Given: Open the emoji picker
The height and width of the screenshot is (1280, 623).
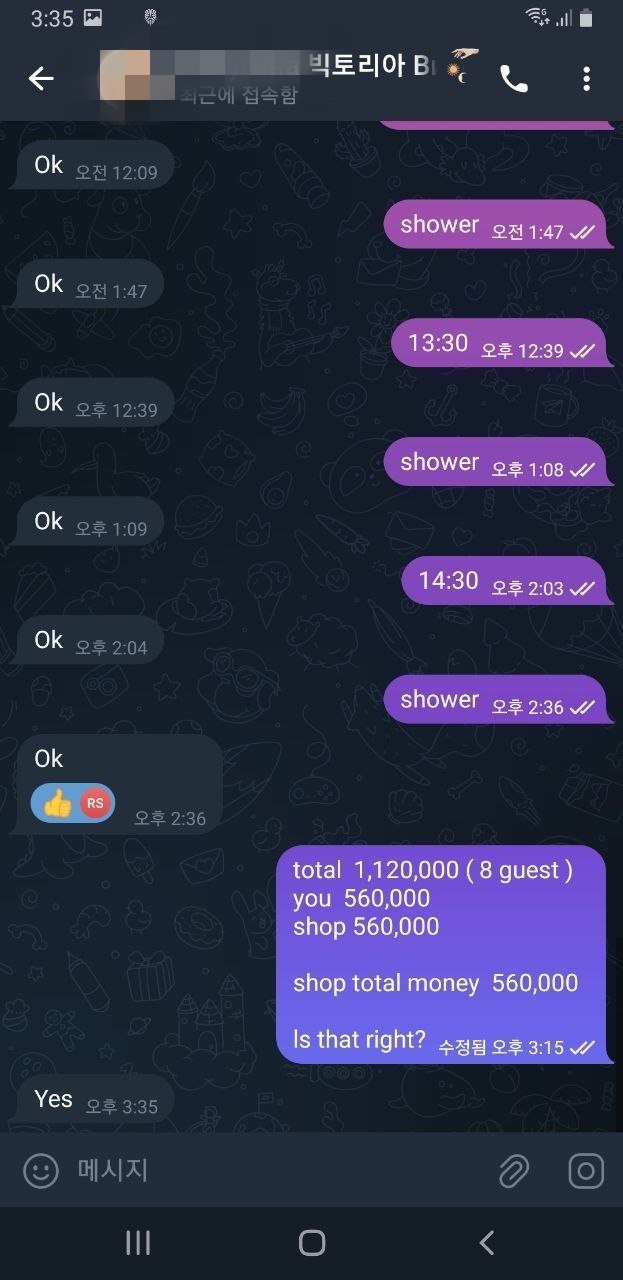Looking at the screenshot, I should pyautogui.click(x=41, y=1171).
